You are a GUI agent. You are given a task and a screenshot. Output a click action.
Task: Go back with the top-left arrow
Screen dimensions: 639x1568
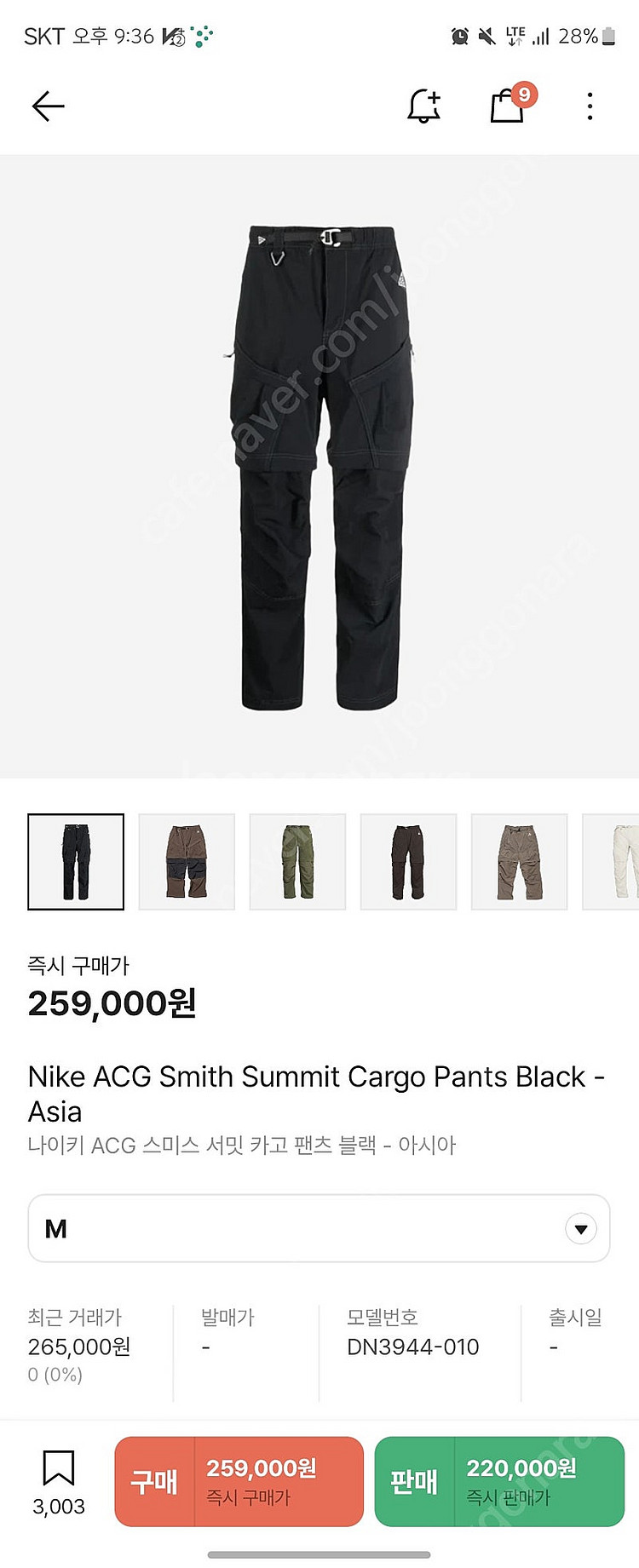click(48, 106)
